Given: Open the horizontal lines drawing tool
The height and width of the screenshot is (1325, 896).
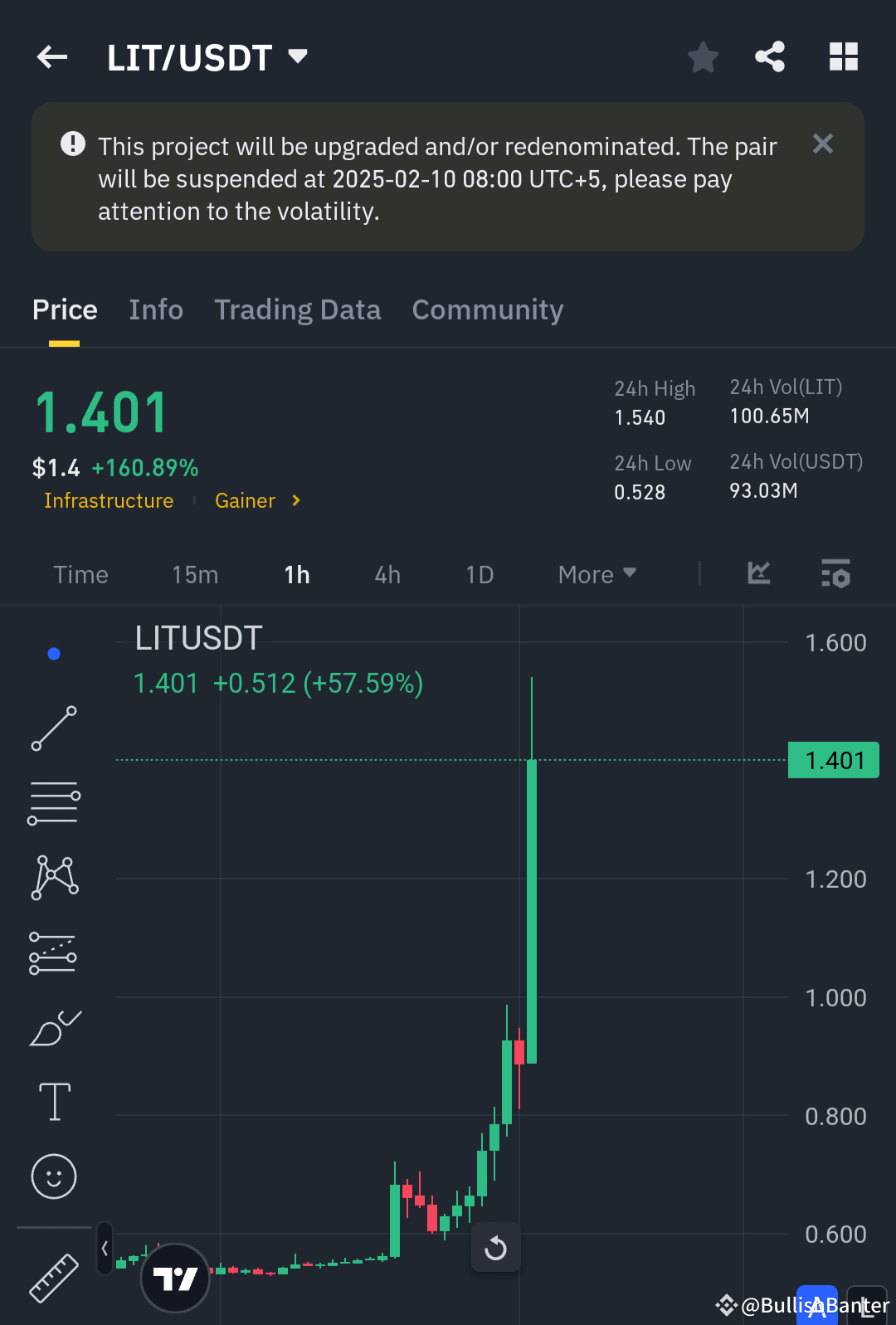Looking at the screenshot, I should coord(53,801).
